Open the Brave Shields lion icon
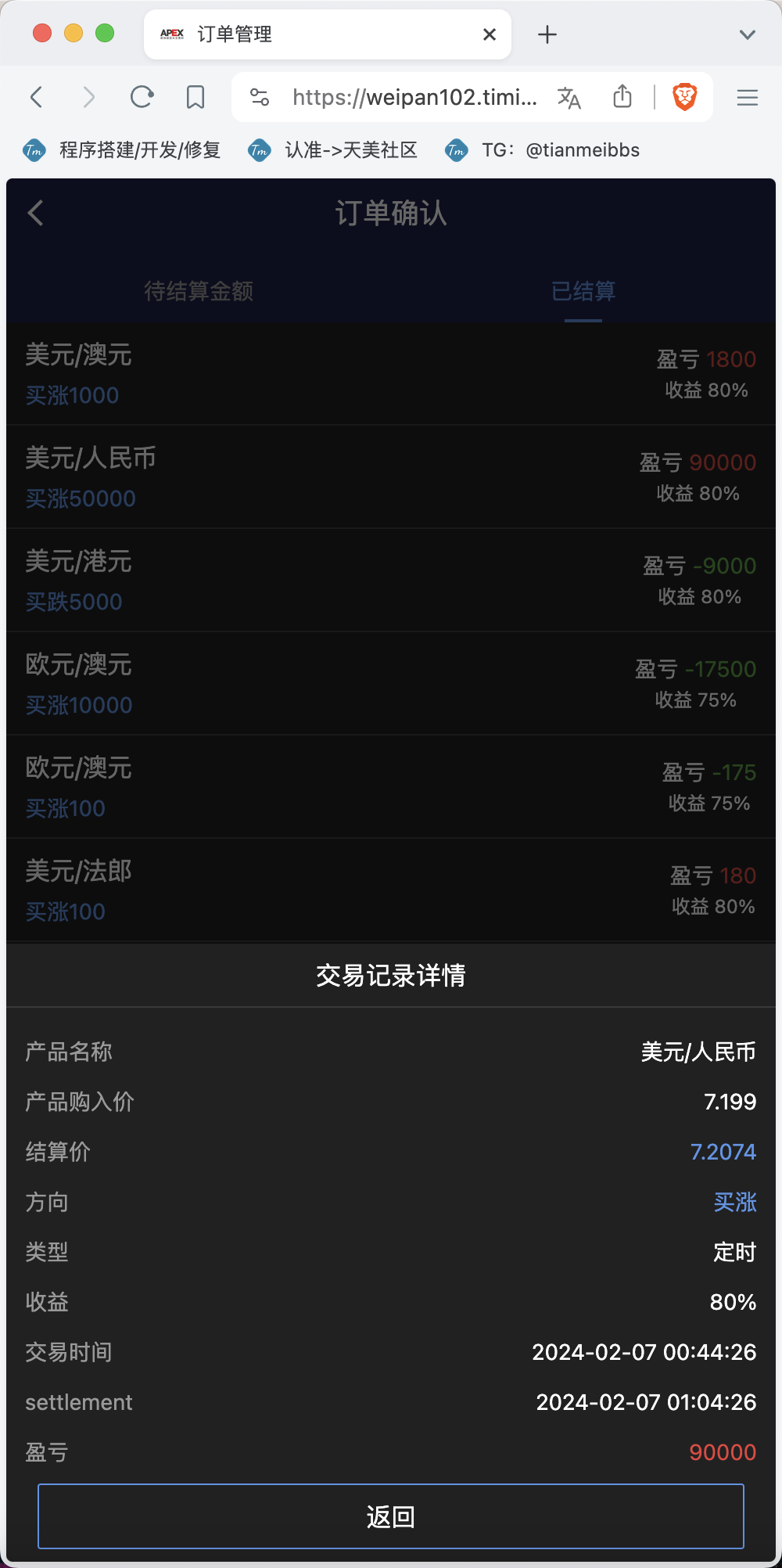Viewport: 782px width, 1568px height. coord(685,97)
